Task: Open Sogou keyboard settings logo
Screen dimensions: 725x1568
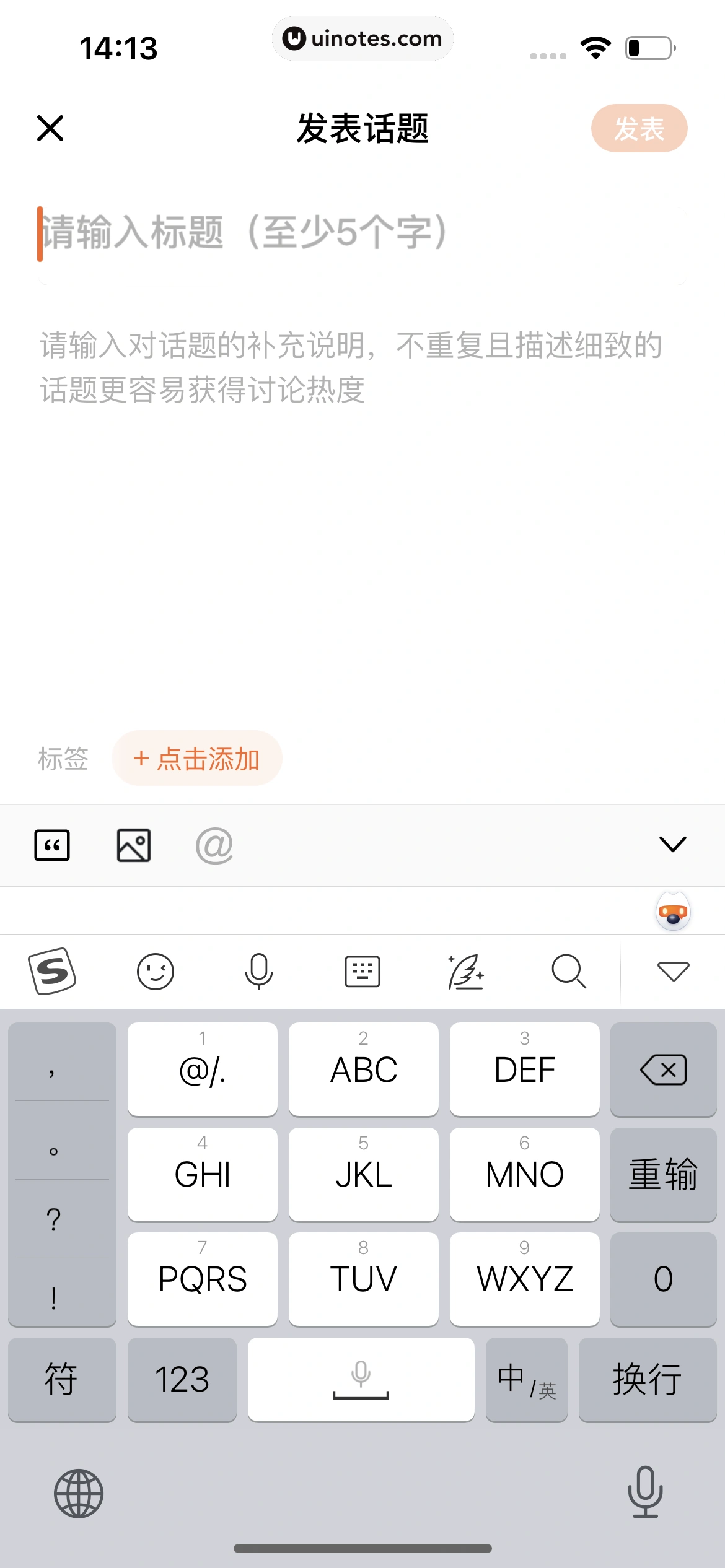Action: click(52, 971)
